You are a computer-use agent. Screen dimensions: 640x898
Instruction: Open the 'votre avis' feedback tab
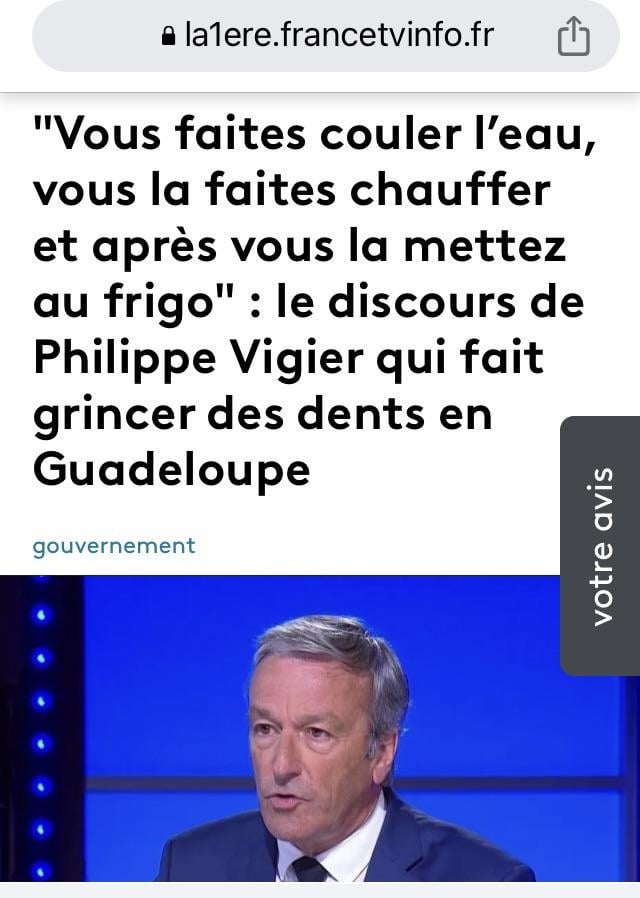[601, 545]
